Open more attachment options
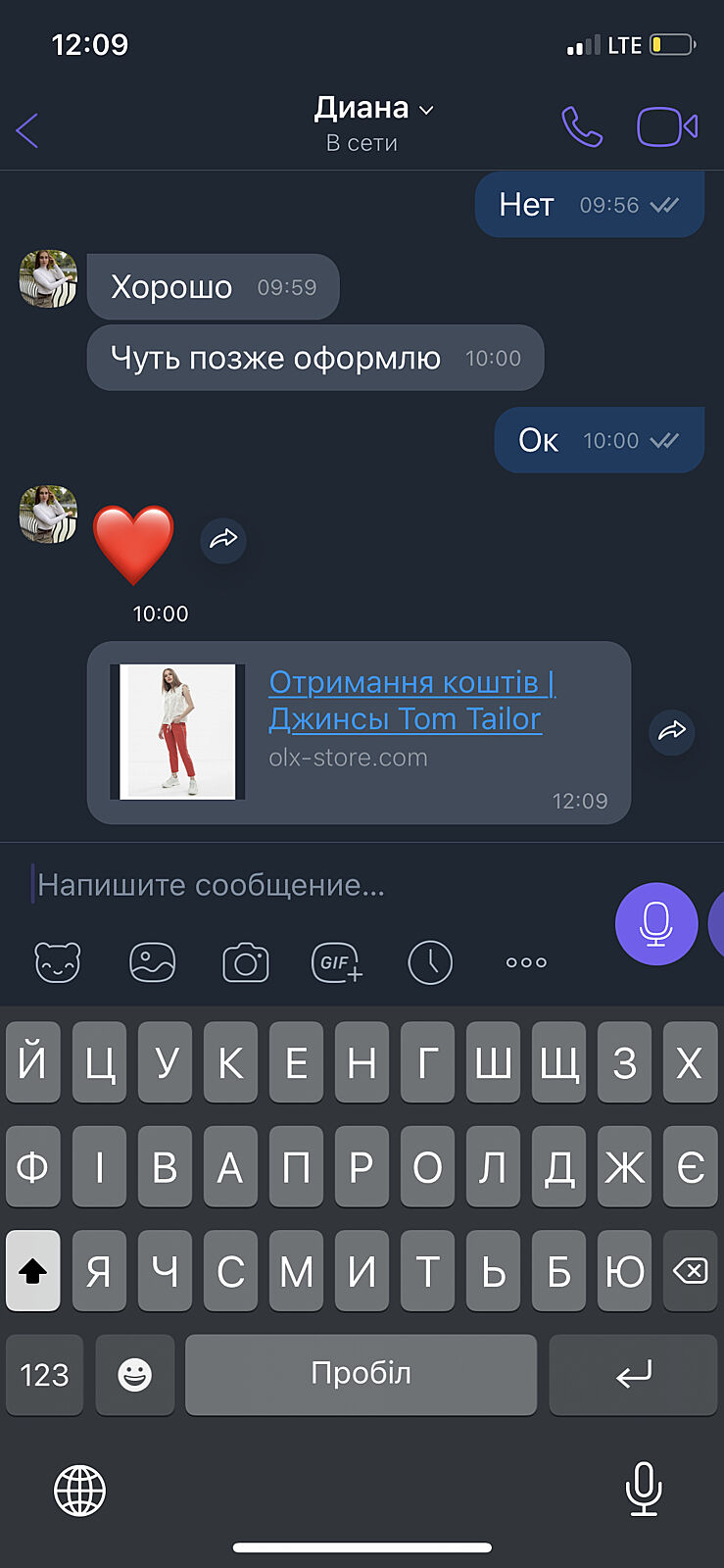 (x=526, y=962)
